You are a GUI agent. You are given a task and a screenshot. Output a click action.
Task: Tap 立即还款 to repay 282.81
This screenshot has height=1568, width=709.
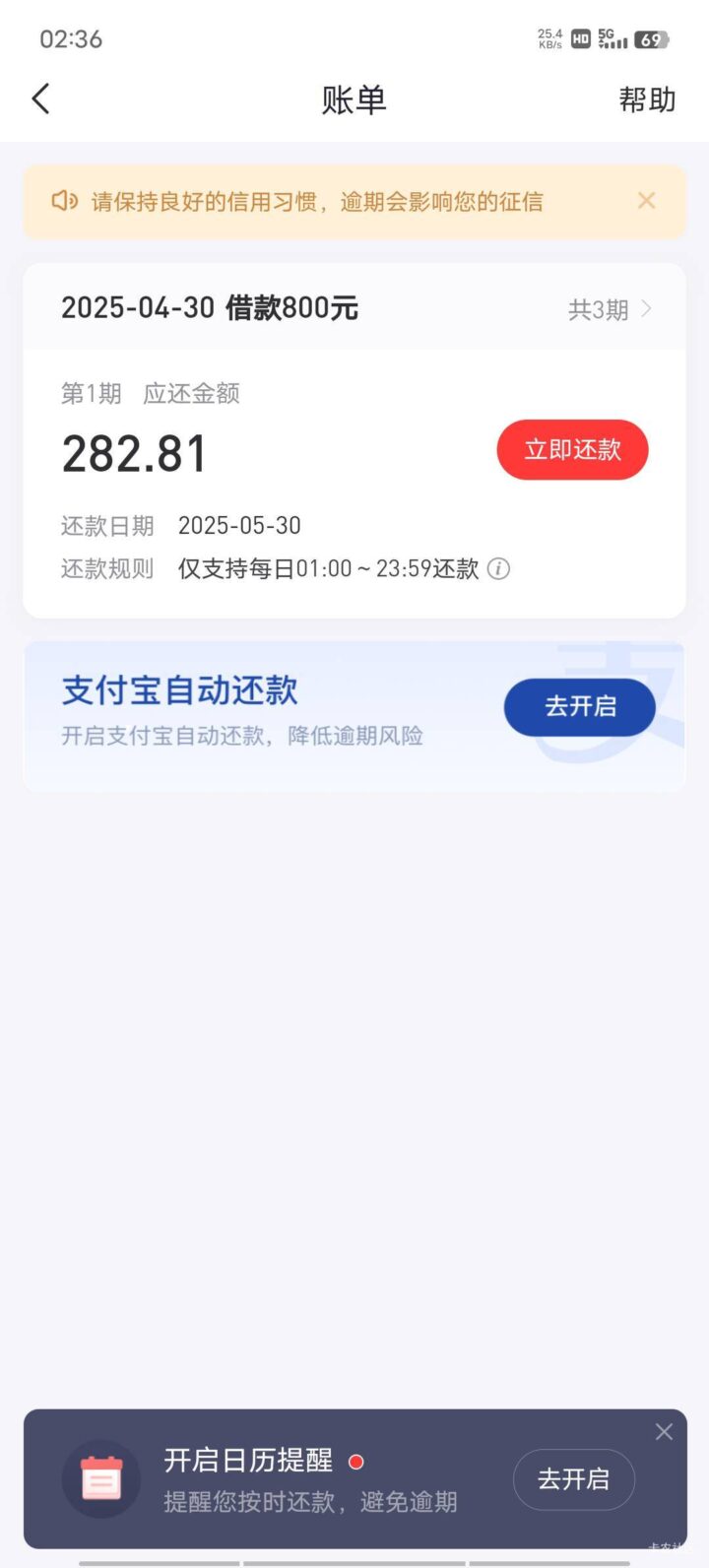point(572,450)
